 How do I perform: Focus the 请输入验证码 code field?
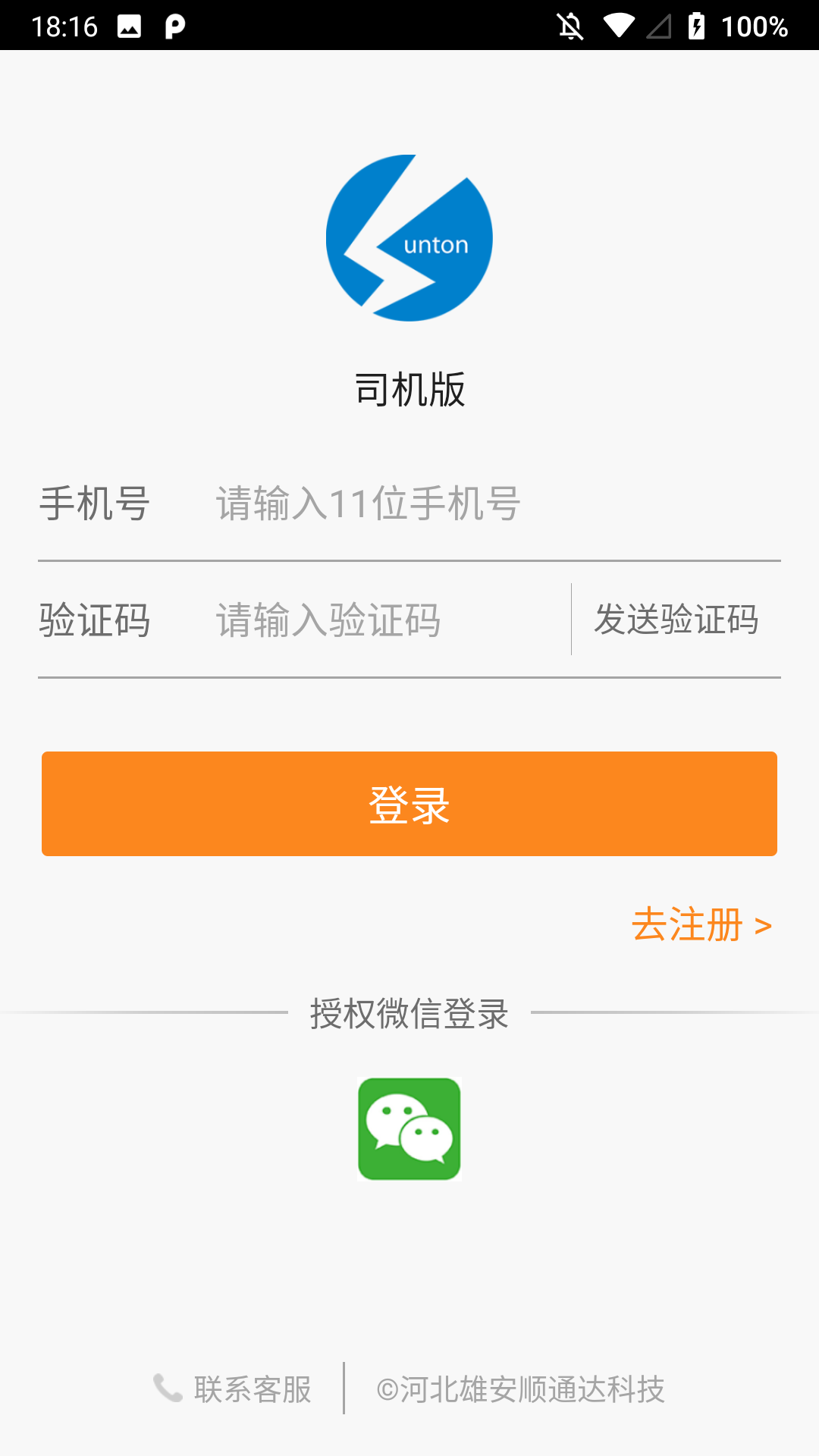[328, 620]
